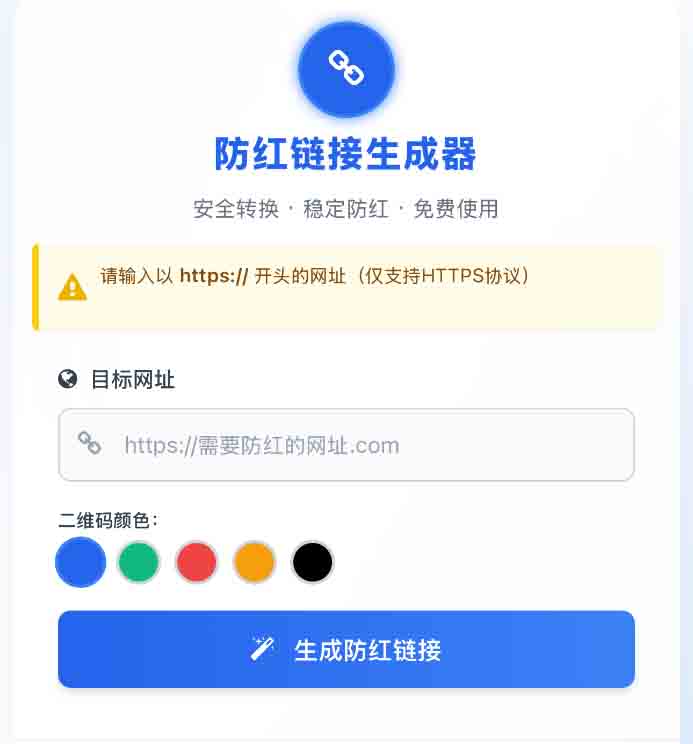Choose the black QR code color
The width and height of the screenshot is (693, 744).
(312, 562)
